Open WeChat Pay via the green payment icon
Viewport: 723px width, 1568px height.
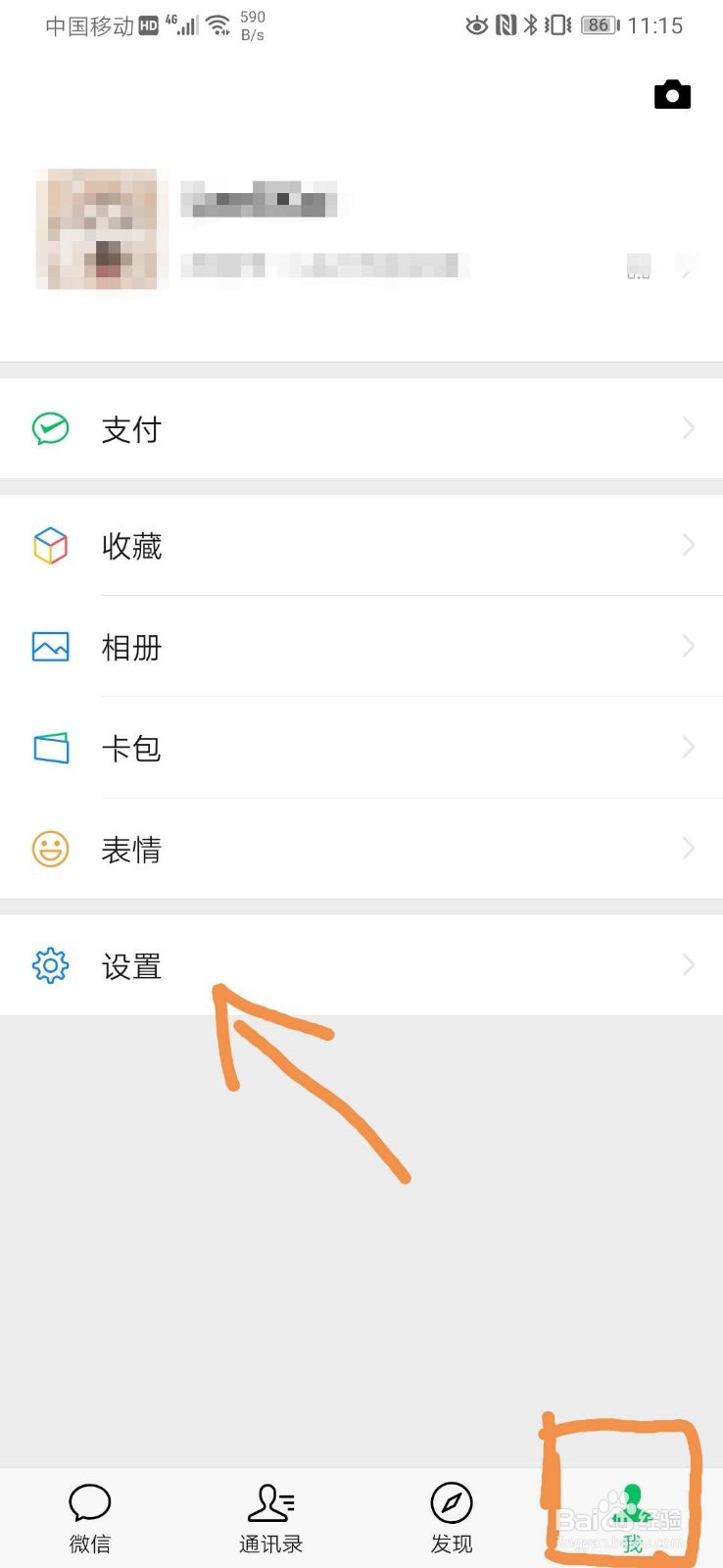click(49, 427)
